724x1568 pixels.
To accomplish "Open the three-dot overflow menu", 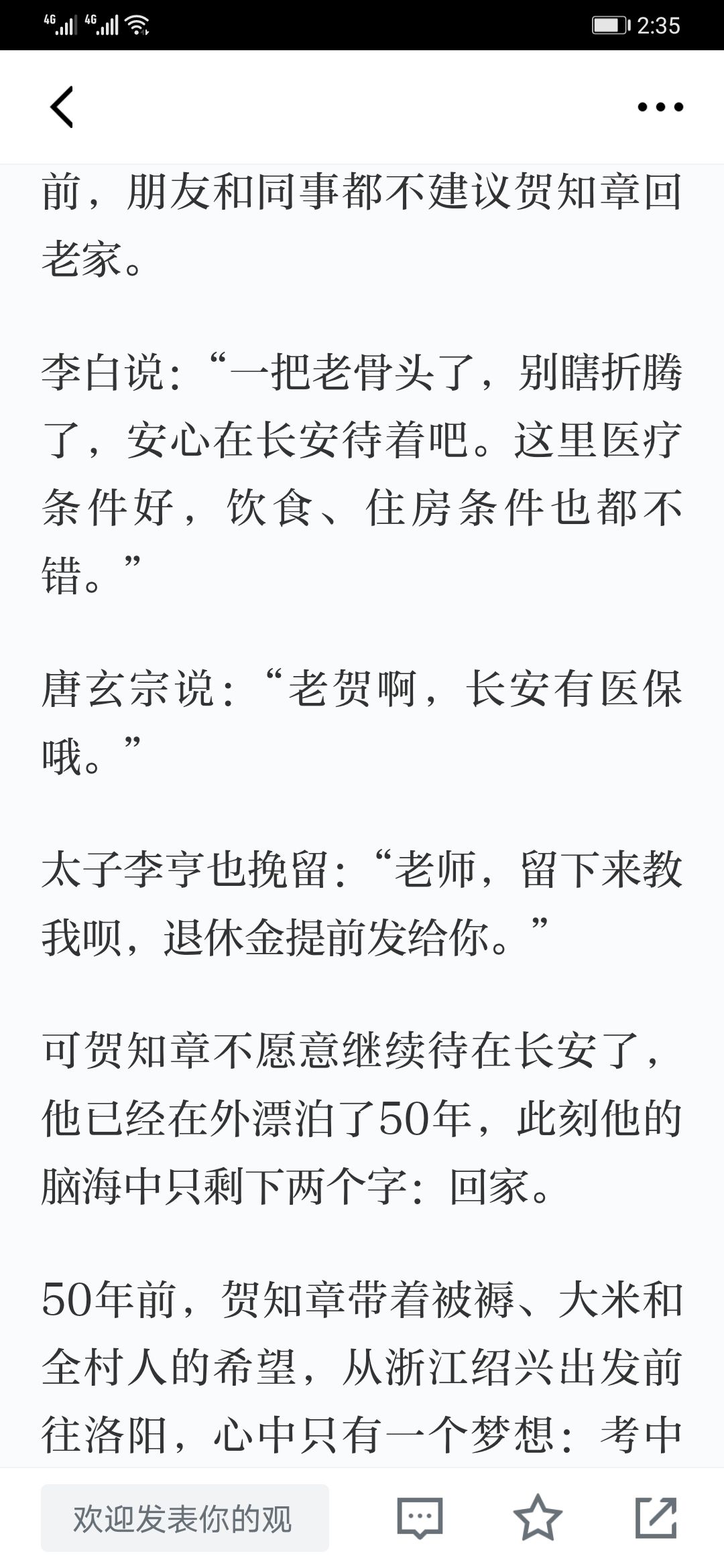I will coord(660,107).
